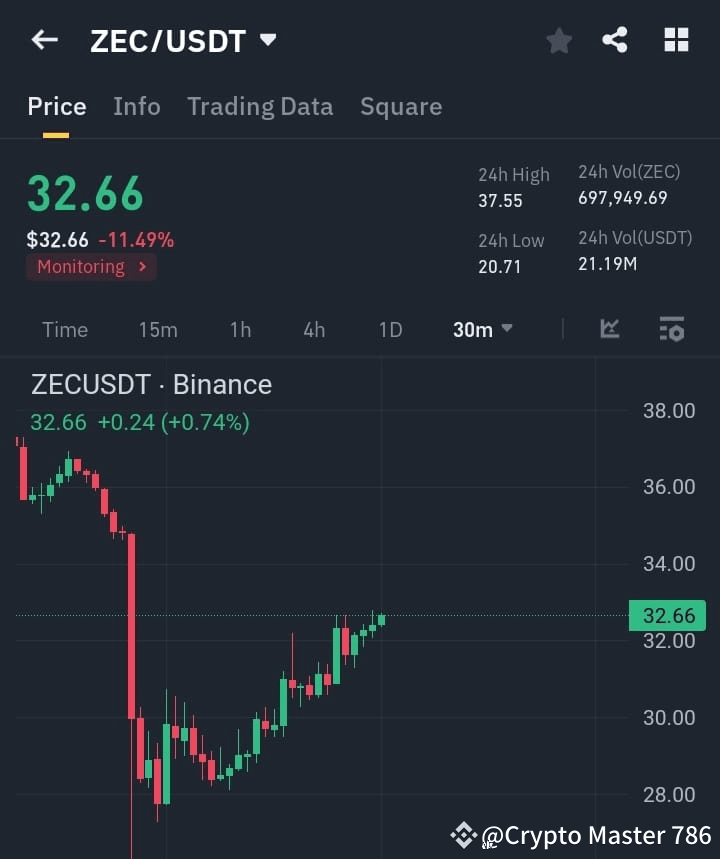Open the grid apps icon at top right
Viewport: 720px width, 859px height.
pyautogui.click(x=676, y=40)
